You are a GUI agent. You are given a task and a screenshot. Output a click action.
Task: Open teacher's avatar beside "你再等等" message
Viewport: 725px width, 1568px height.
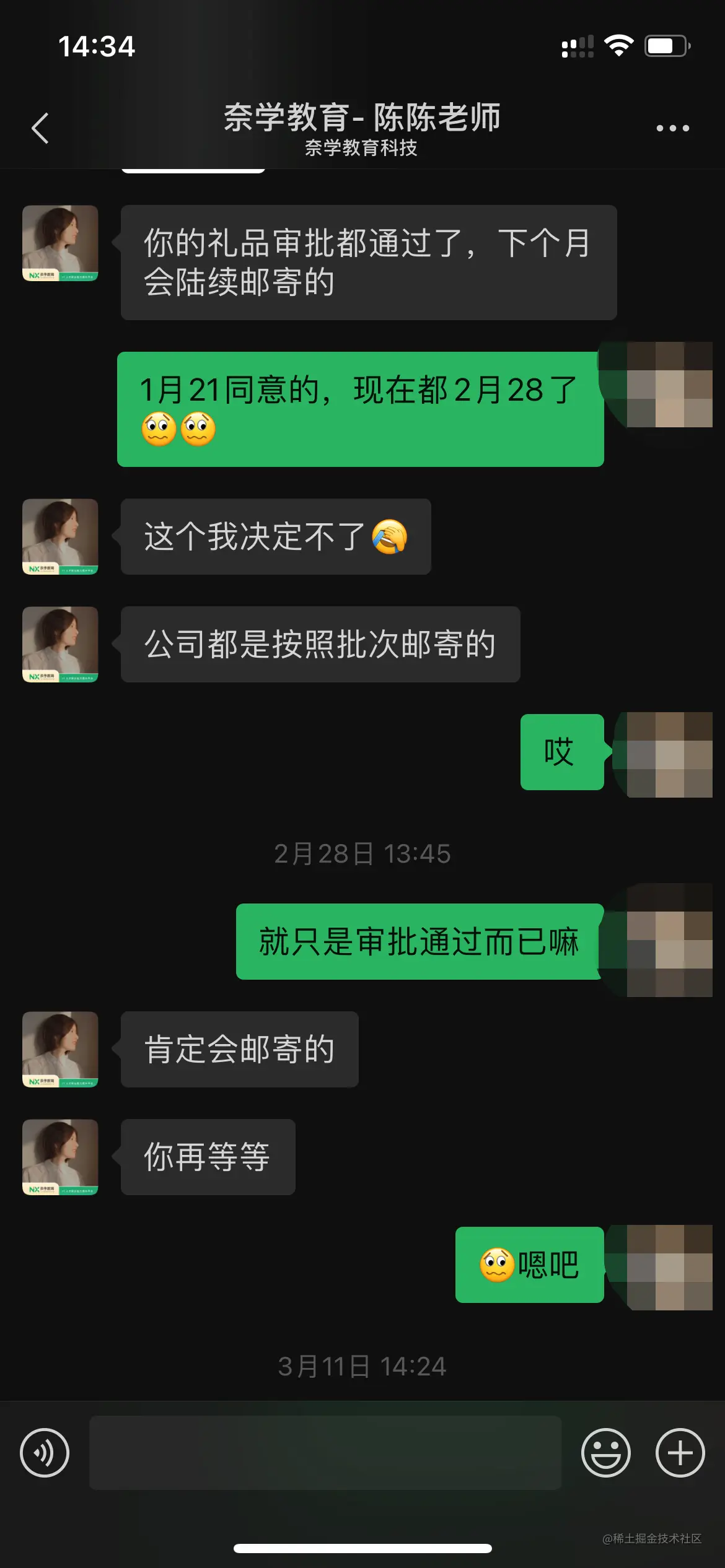click(60, 1157)
